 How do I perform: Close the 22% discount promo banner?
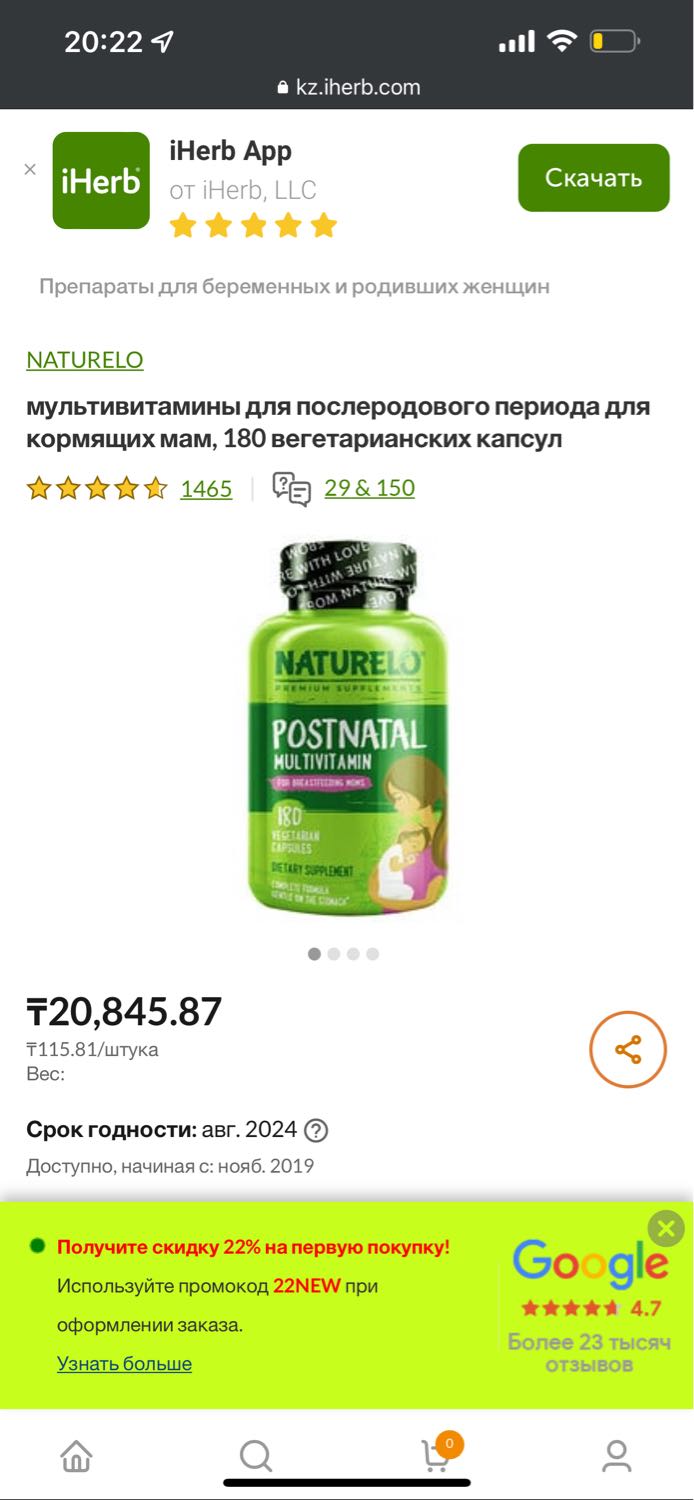(x=666, y=1228)
